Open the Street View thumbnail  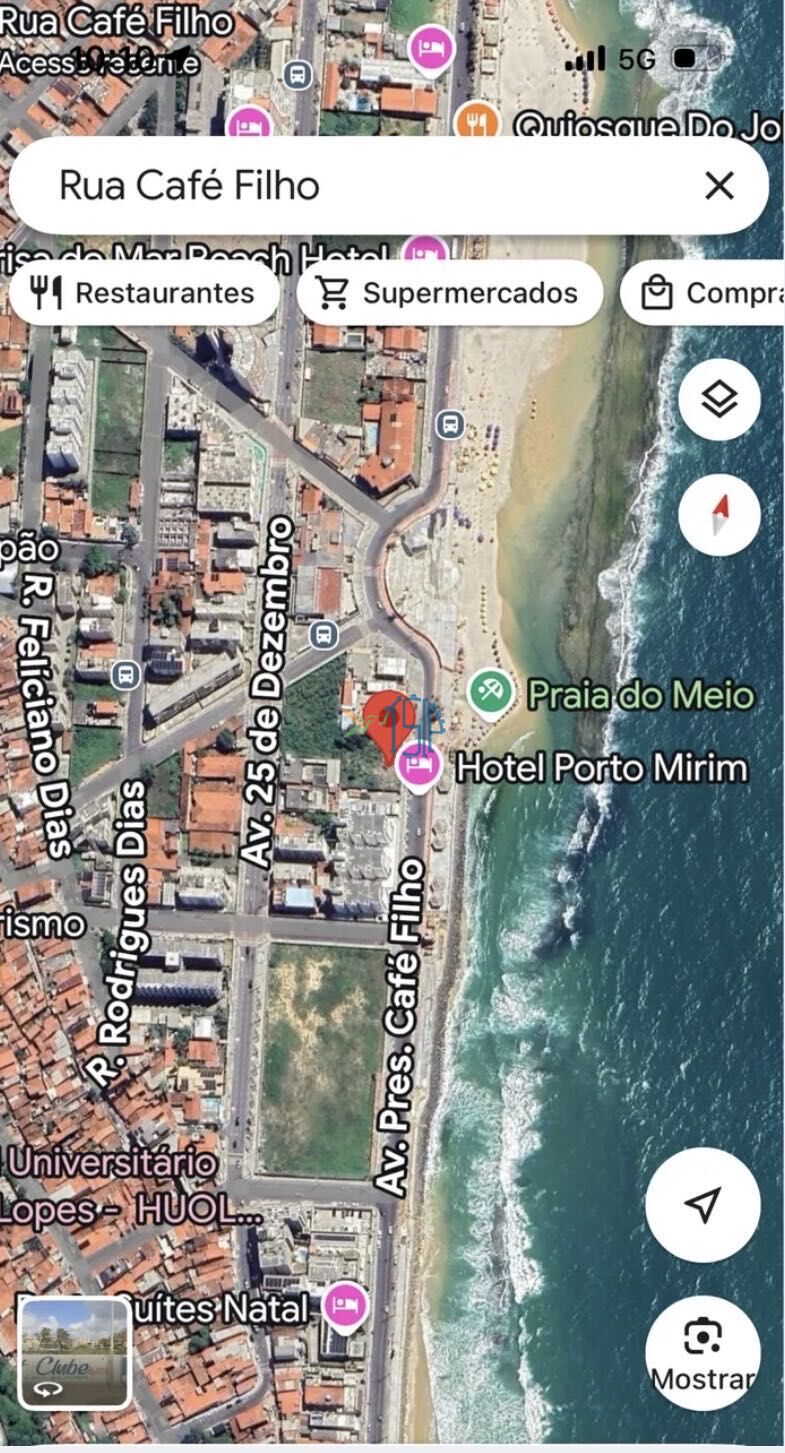point(76,1353)
